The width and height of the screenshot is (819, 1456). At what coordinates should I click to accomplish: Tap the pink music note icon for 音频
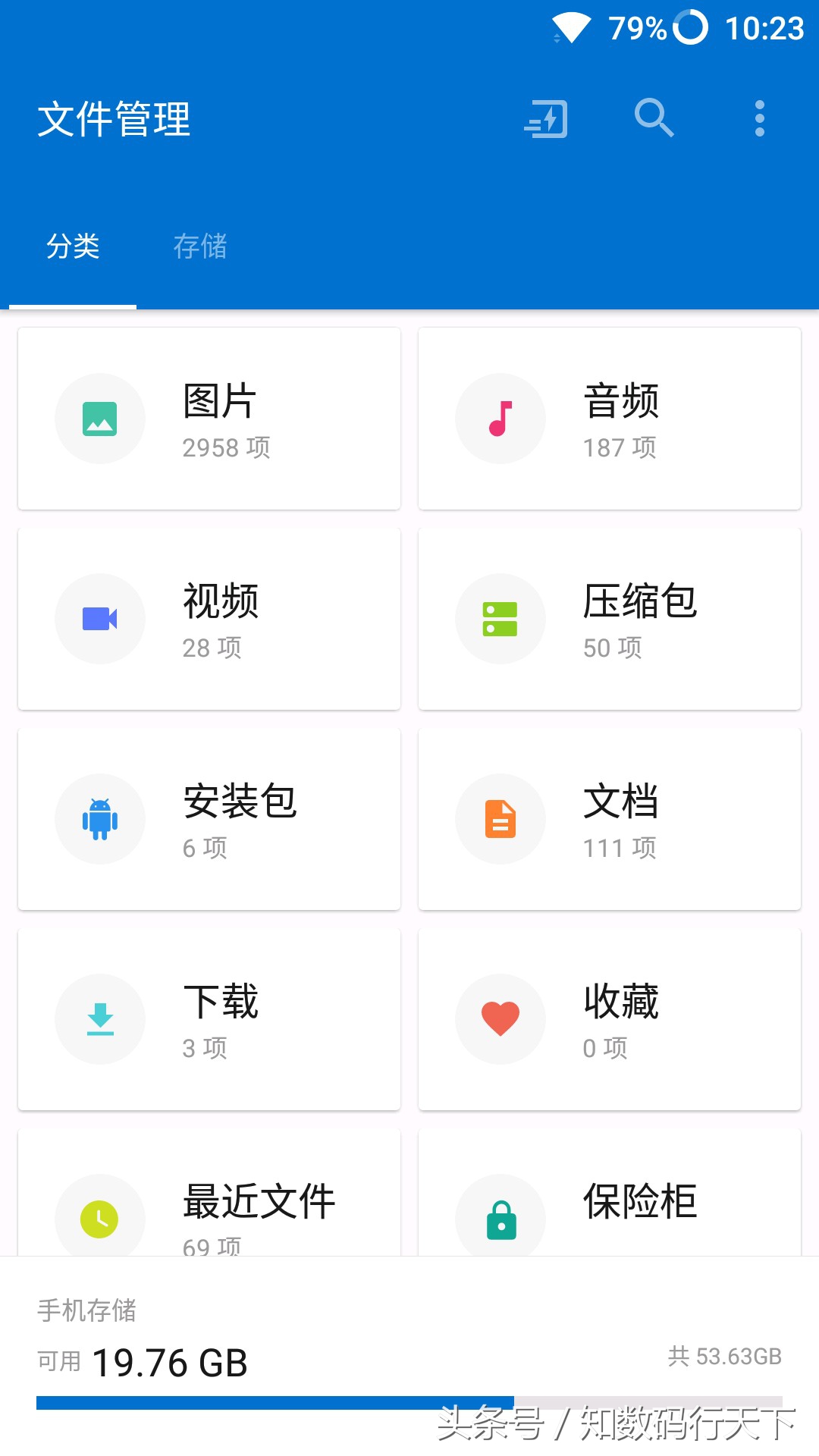pos(500,418)
